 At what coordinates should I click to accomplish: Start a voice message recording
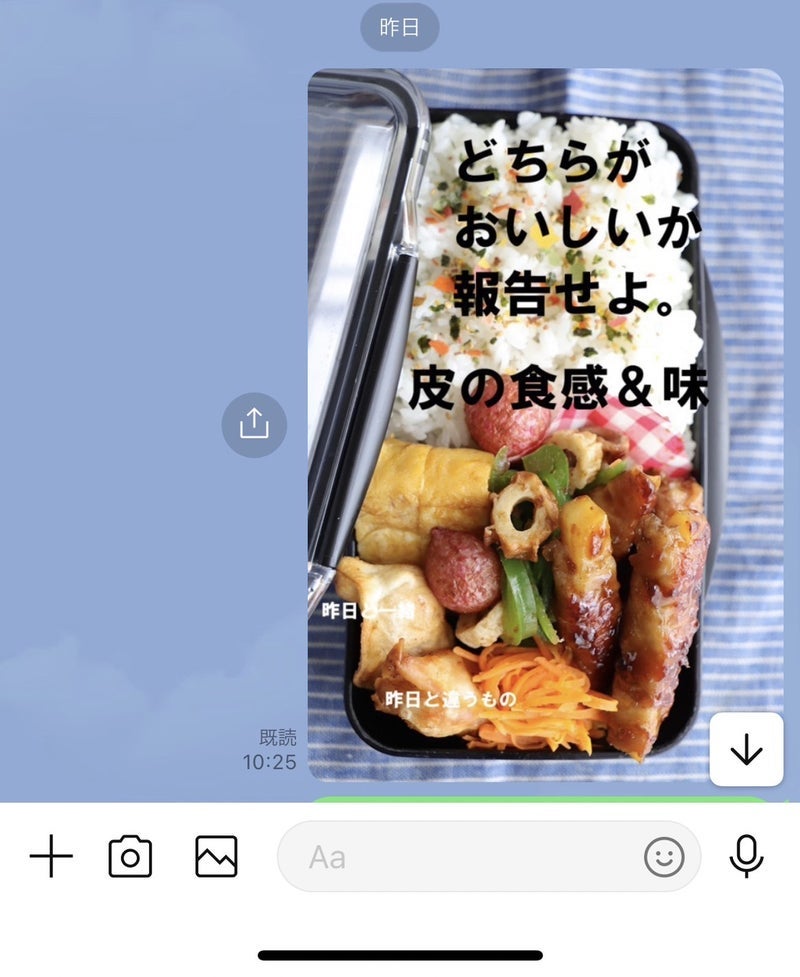(x=746, y=857)
